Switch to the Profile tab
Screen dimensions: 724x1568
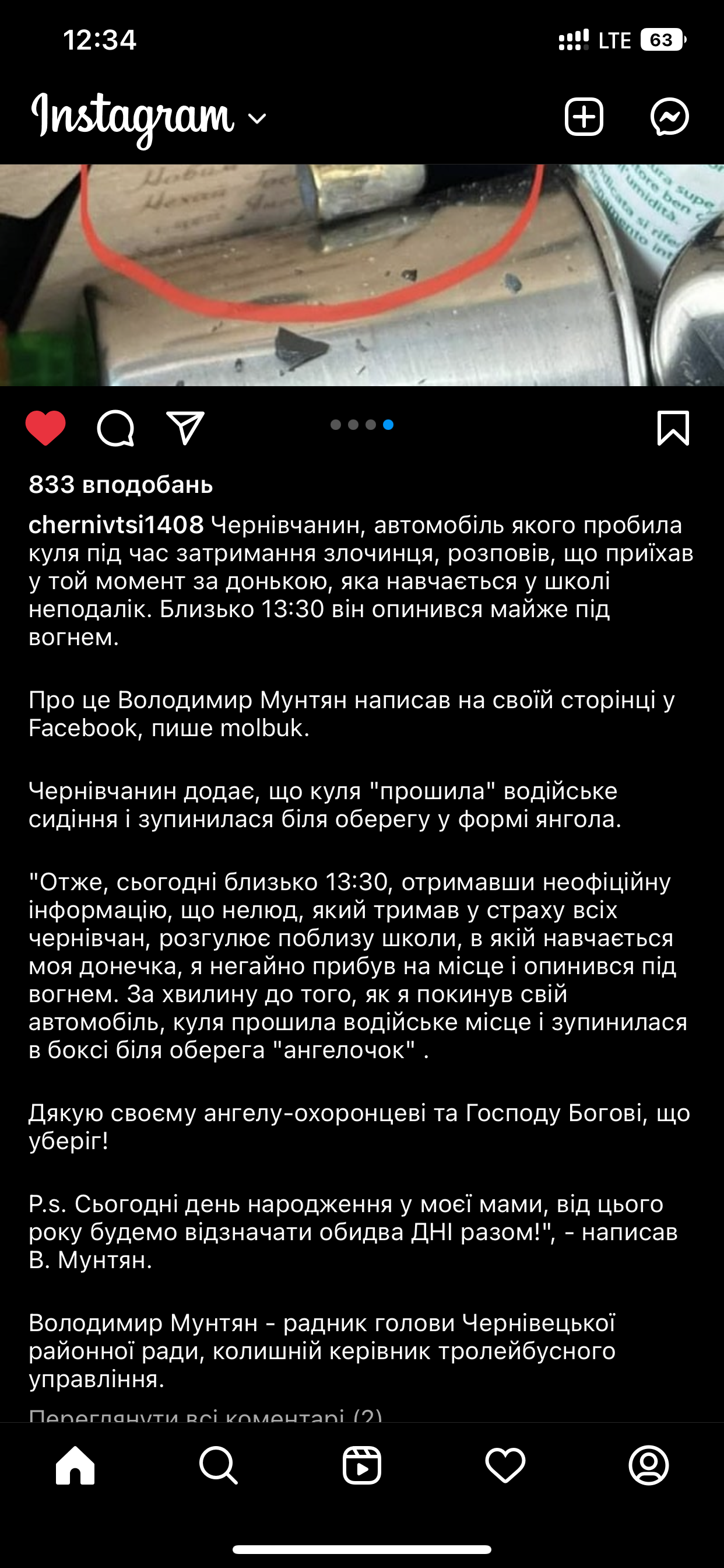pyautogui.click(x=649, y=1466)
